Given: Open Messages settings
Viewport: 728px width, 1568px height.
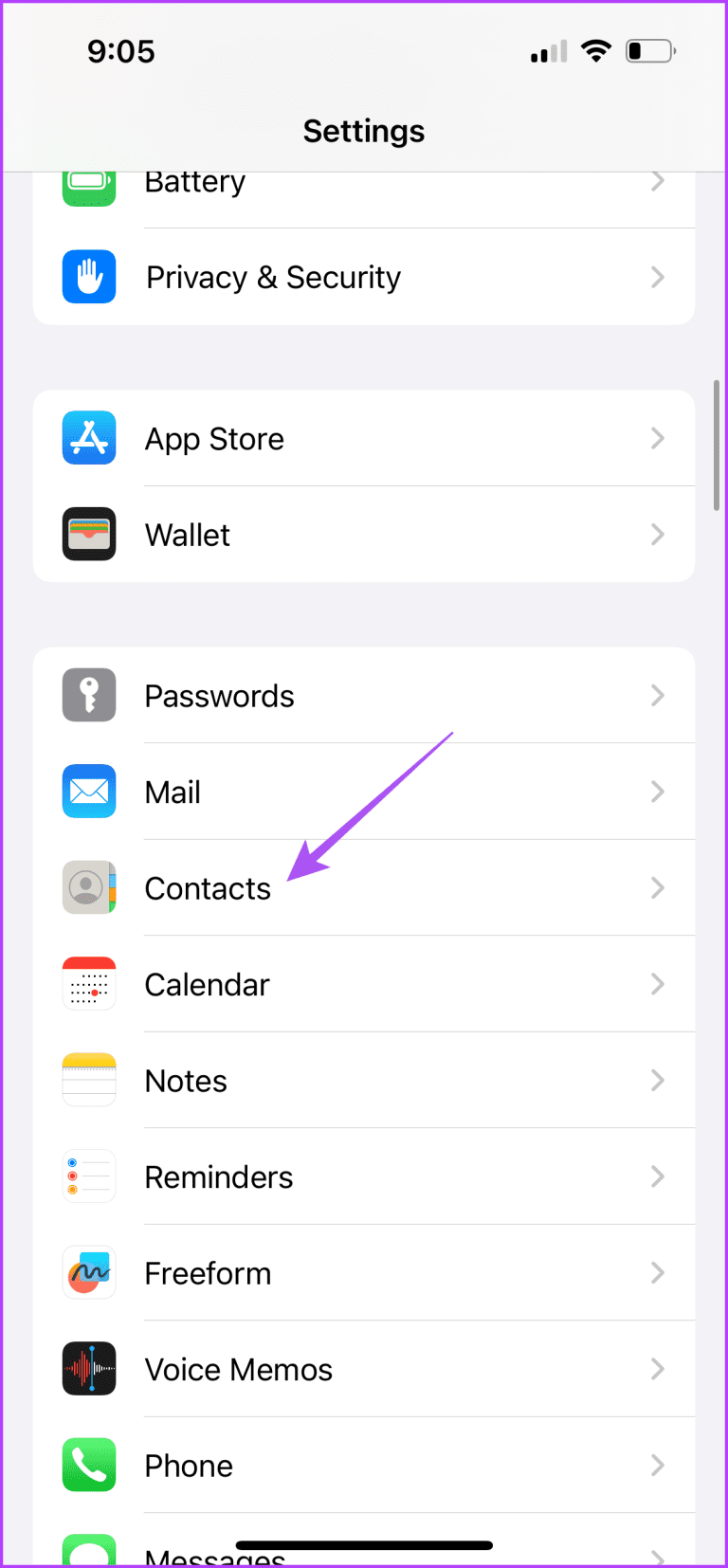Looking at the screenshot, I should coord(364,1550).
